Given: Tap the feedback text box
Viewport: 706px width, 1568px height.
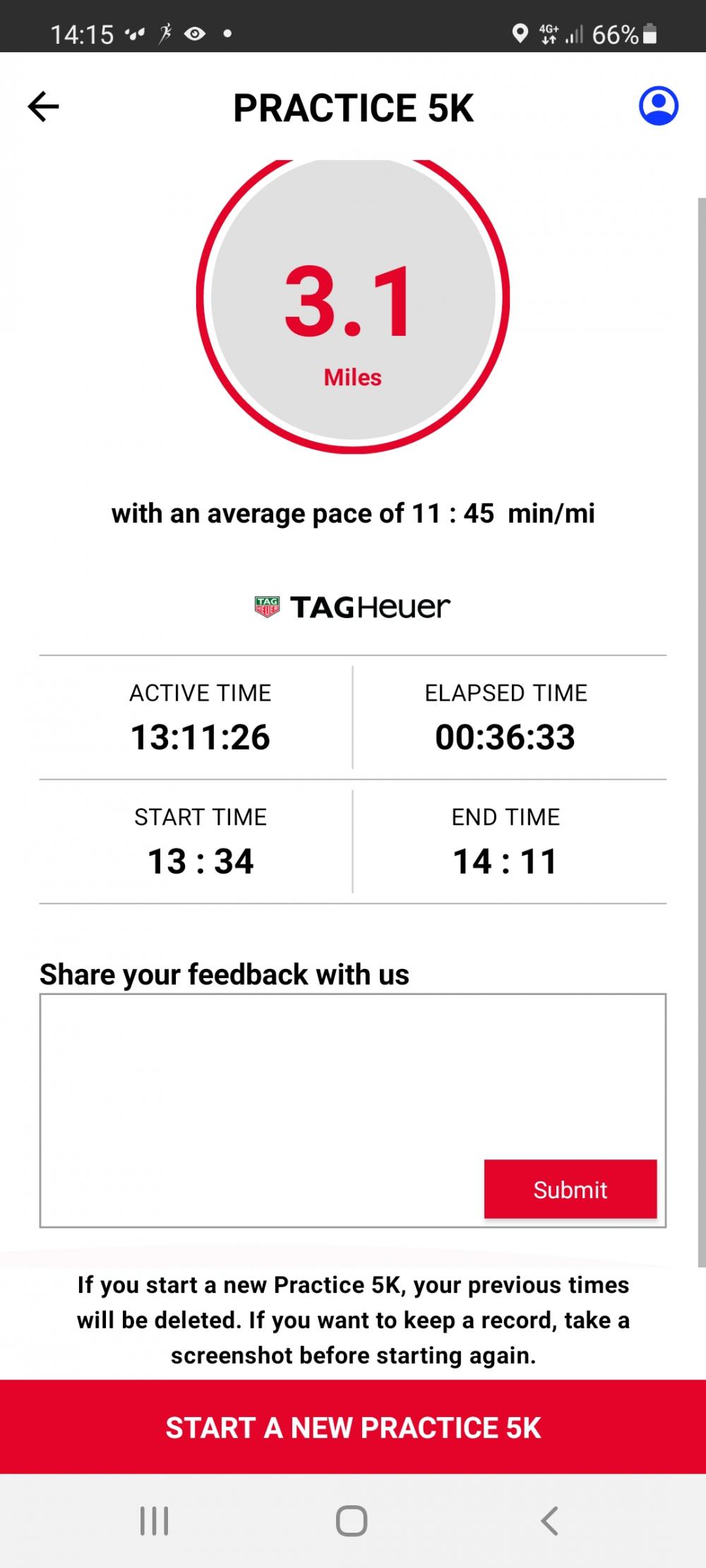Looking at the screenshot, I should point(352,1111).
